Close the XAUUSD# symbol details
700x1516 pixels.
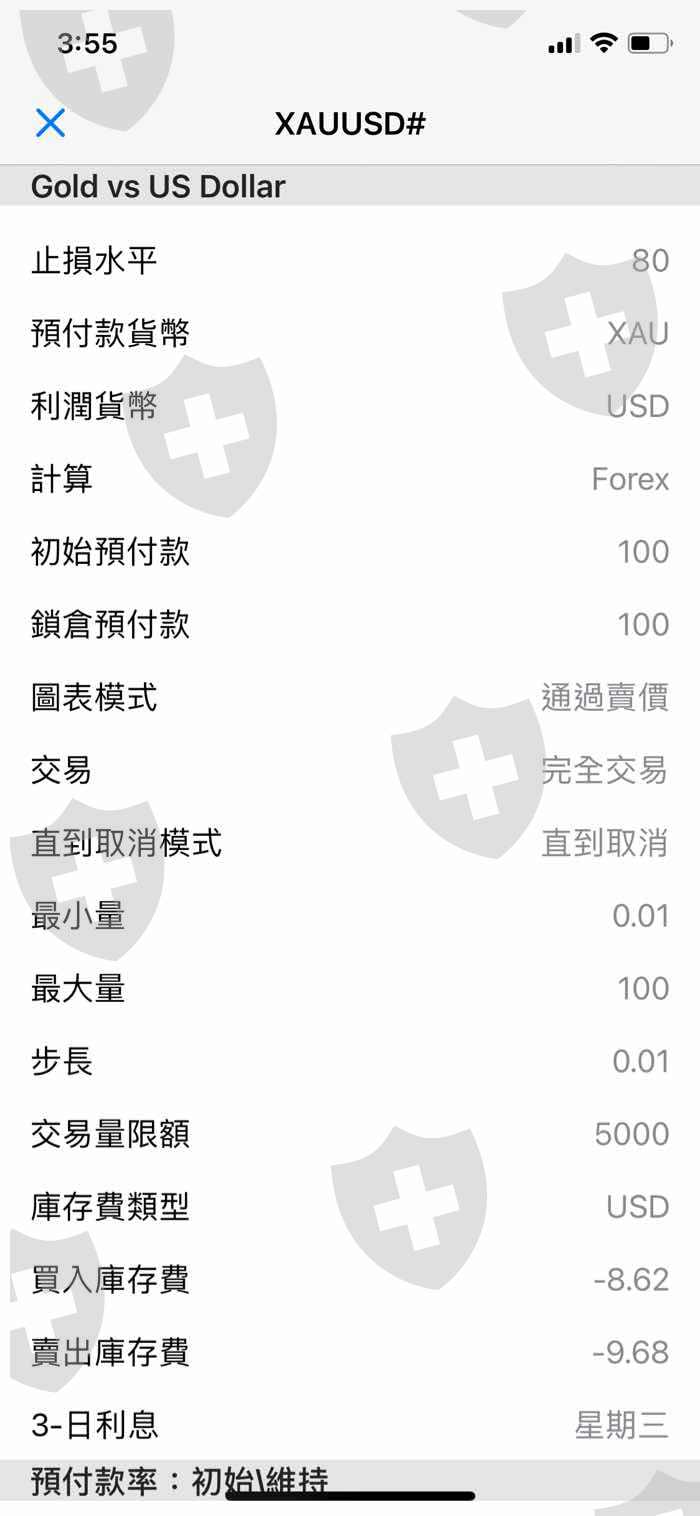tap(50, 123)
